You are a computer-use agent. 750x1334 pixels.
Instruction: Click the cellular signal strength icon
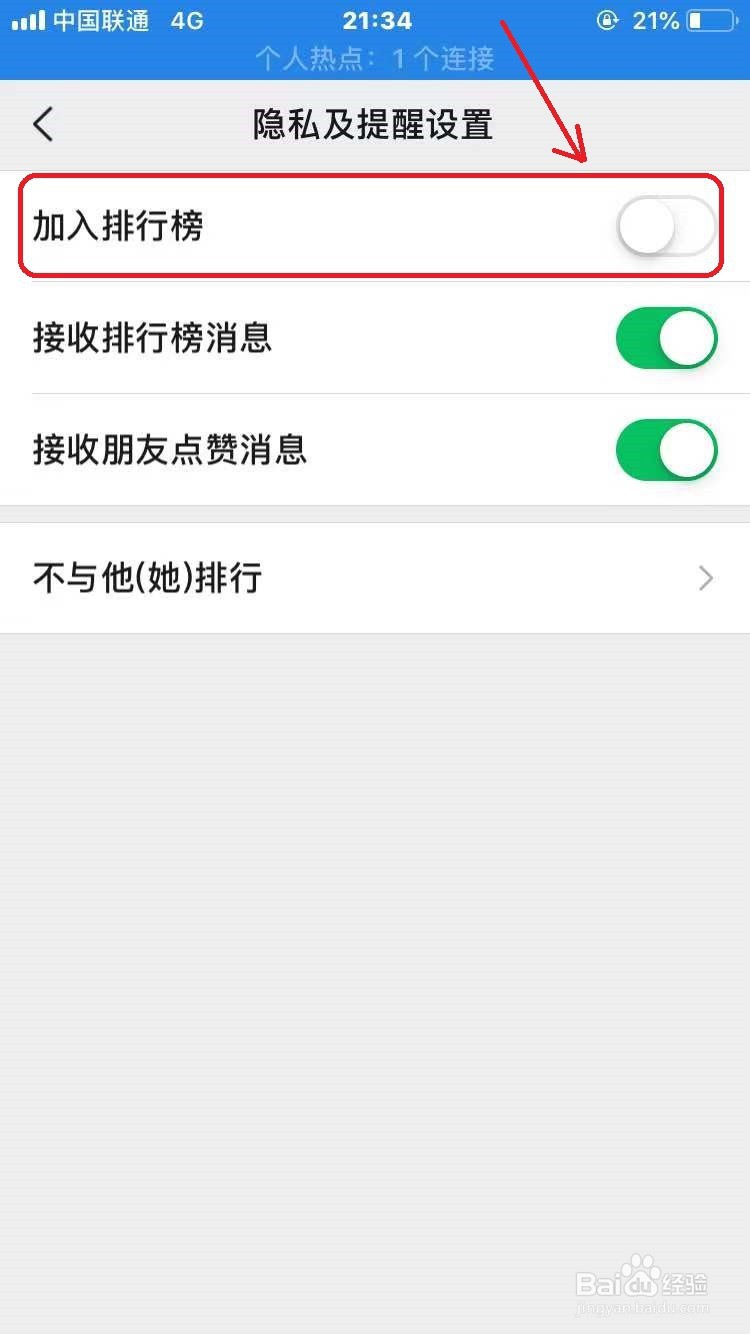point(26,20)
